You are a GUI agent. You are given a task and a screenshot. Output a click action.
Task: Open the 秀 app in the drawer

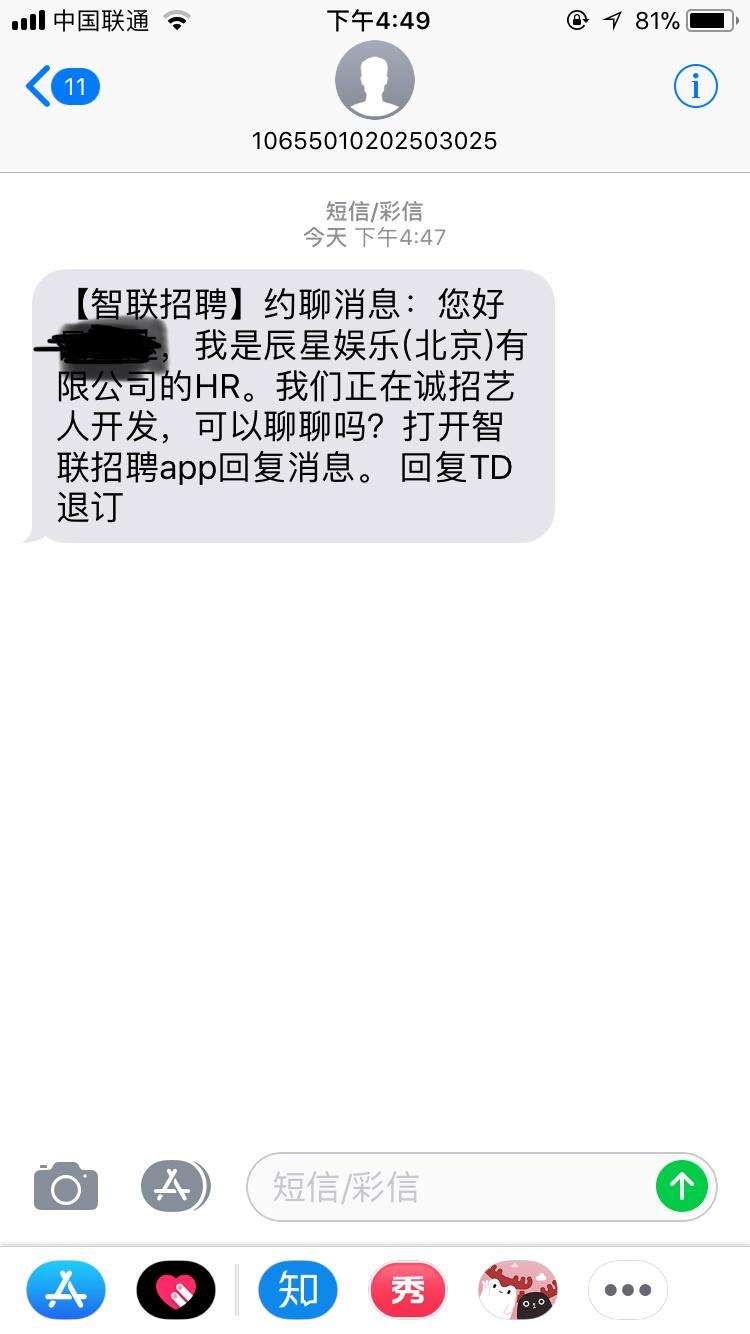pos(408,1290)
